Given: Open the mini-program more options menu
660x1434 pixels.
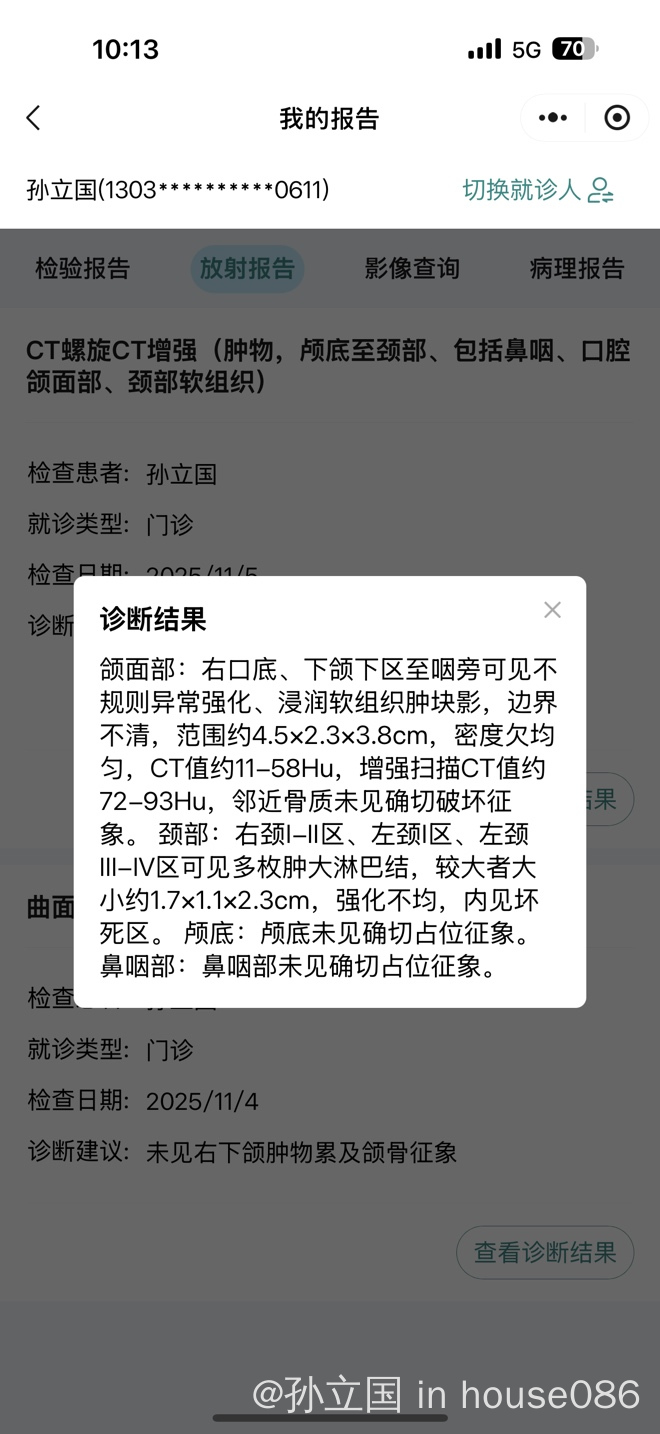Looking at the screenshot, I should click(552, 118).
